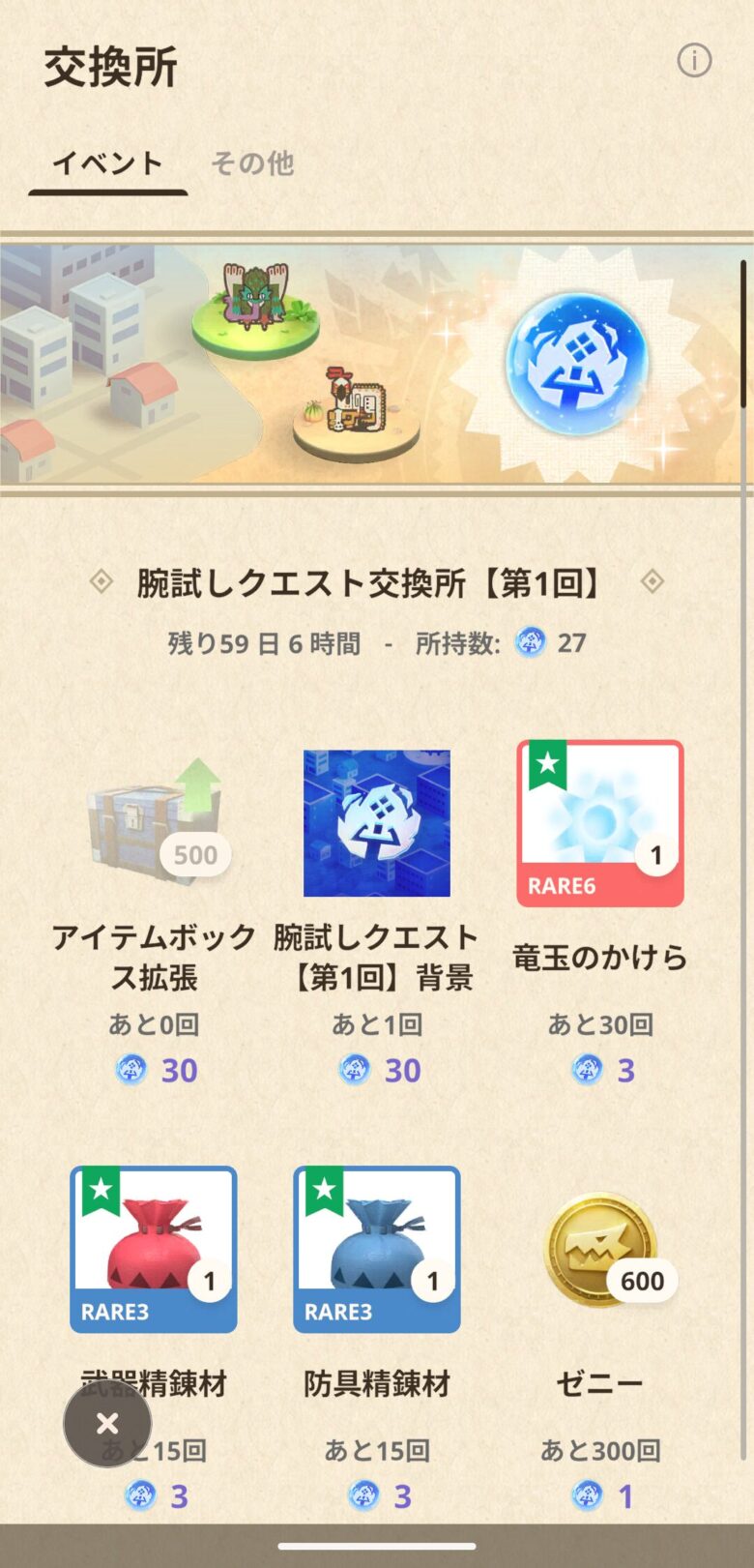Screen dimensions: 754x1568
Task: Open the 防具精錬材 RARE3 item
Action: pos(377,1249)
